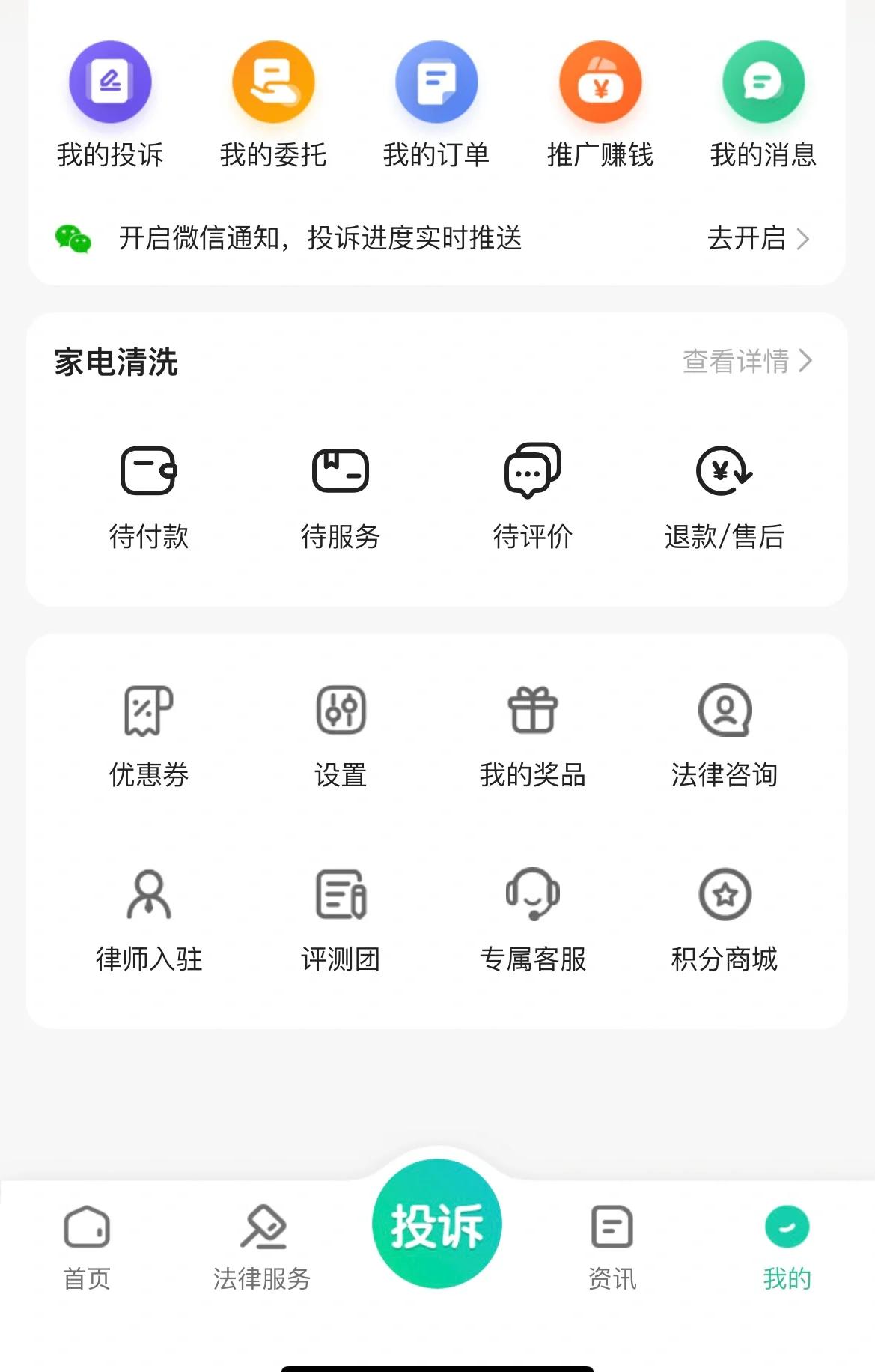Open 查看详情 for 家电清洗
Screen dimensions: 875x1372
[x=746, y=361]
